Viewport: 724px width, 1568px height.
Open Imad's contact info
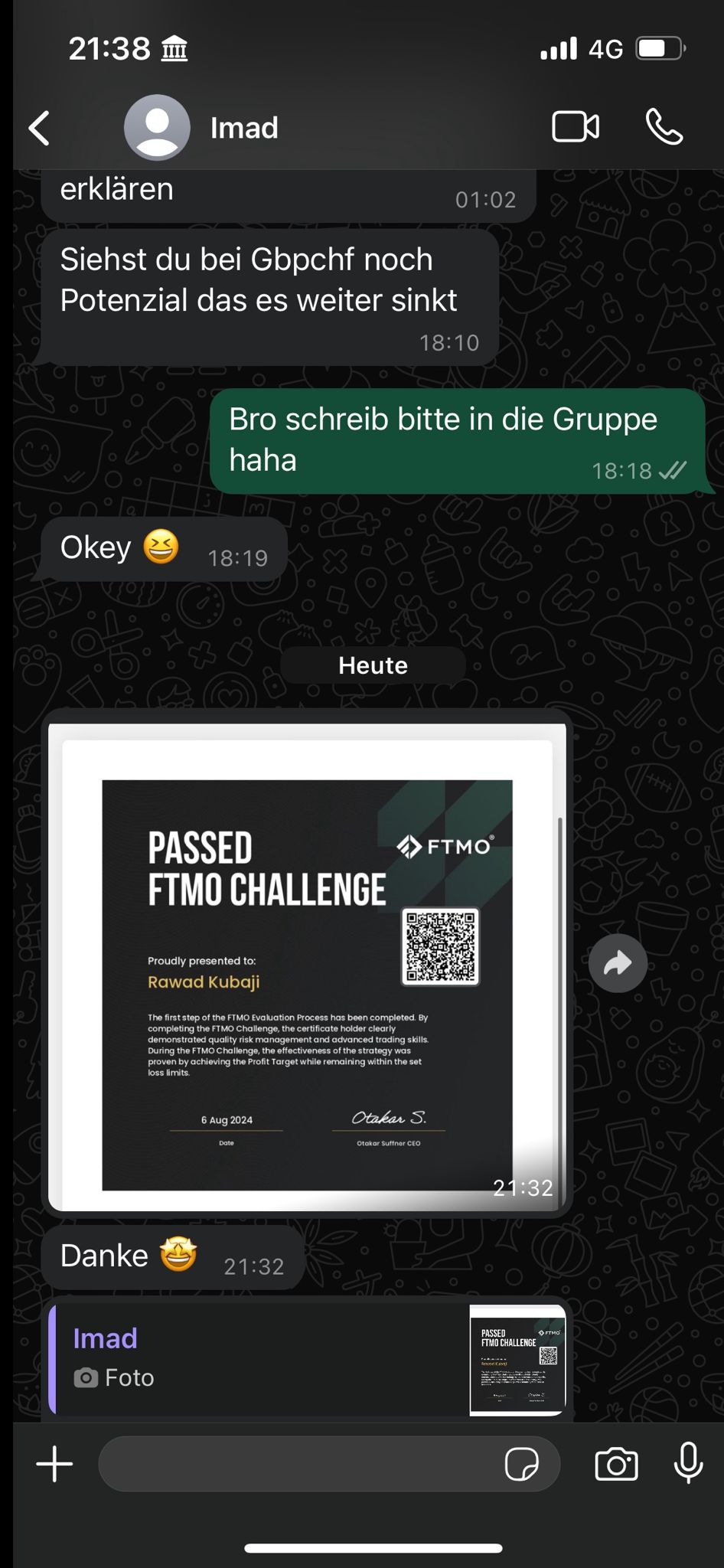[x=243, y=128]
